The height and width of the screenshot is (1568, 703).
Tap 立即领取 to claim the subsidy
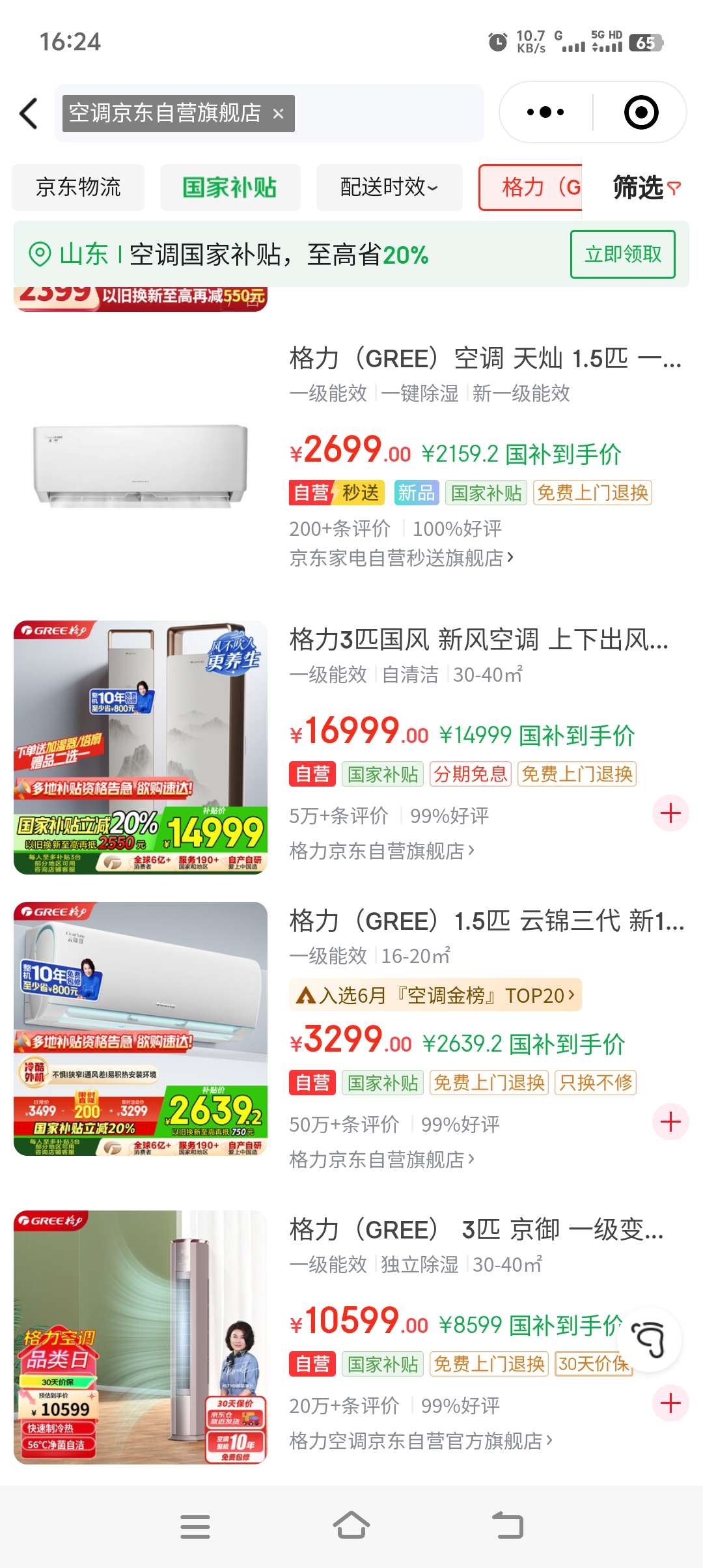[x=622, y=254]
